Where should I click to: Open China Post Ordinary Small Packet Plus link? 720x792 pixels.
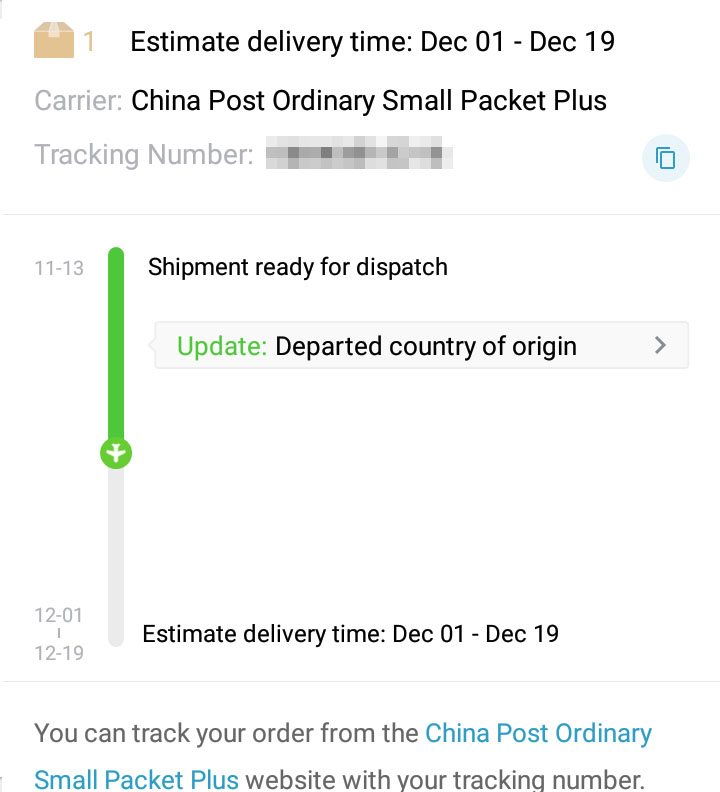tap(538, 734)
